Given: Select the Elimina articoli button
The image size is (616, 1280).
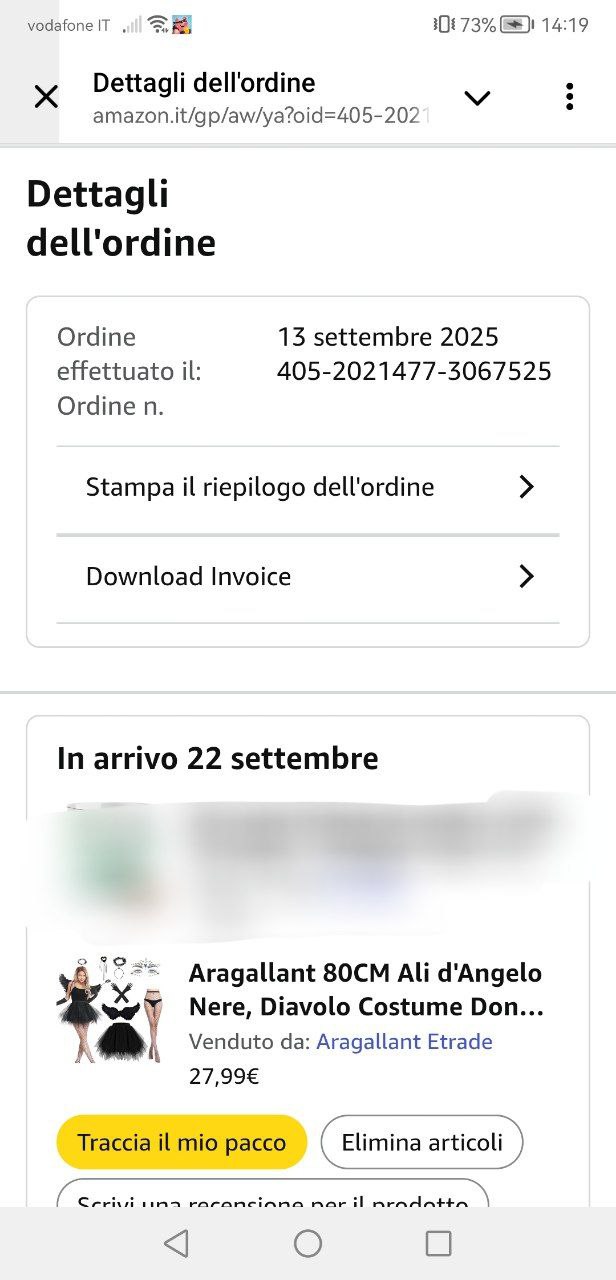Looking at the screenshot, I should pos(422,1142).
